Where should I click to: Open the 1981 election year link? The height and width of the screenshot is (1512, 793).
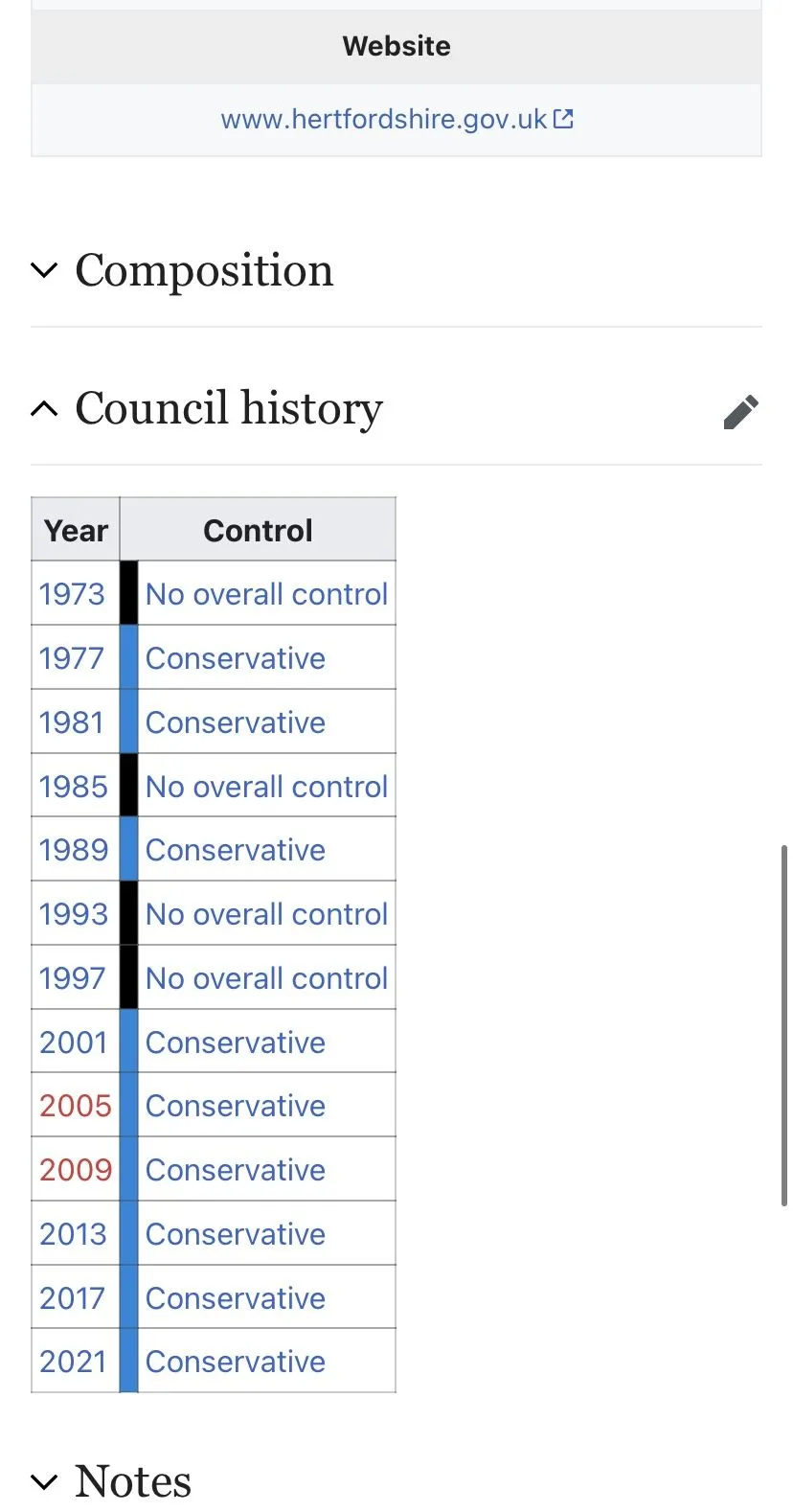click(72, 722)
